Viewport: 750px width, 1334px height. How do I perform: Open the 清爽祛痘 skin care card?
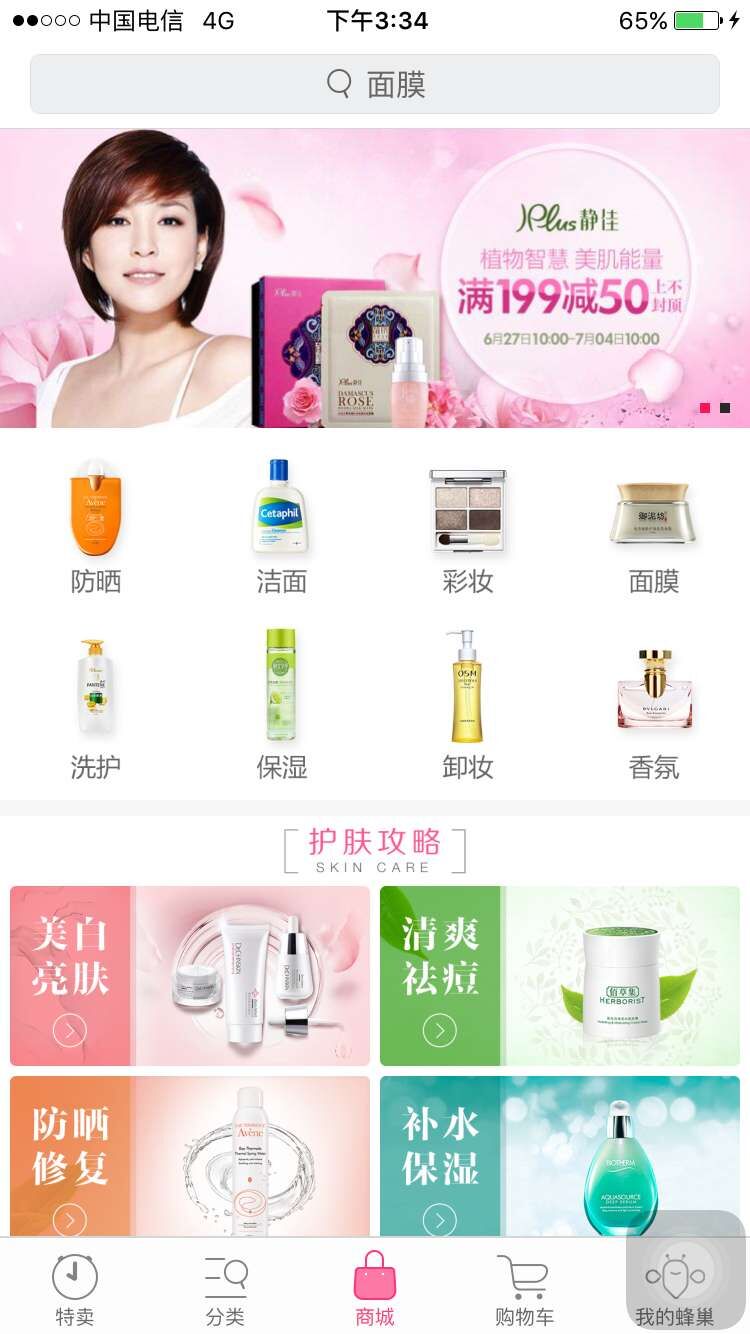(x=560, y=976)
